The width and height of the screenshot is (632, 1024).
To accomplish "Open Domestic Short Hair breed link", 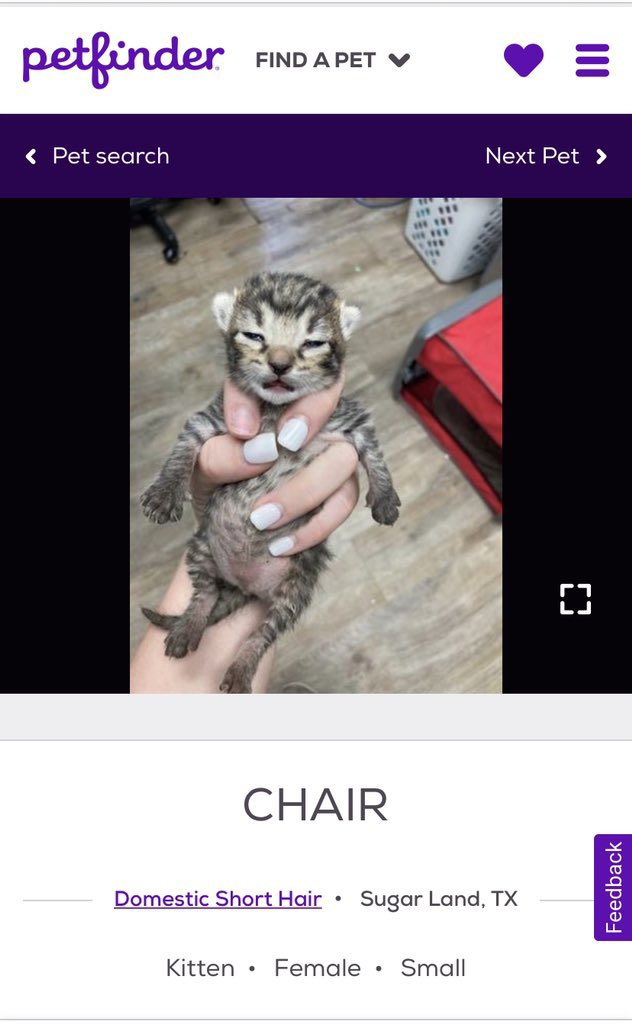I will point(218,899).
